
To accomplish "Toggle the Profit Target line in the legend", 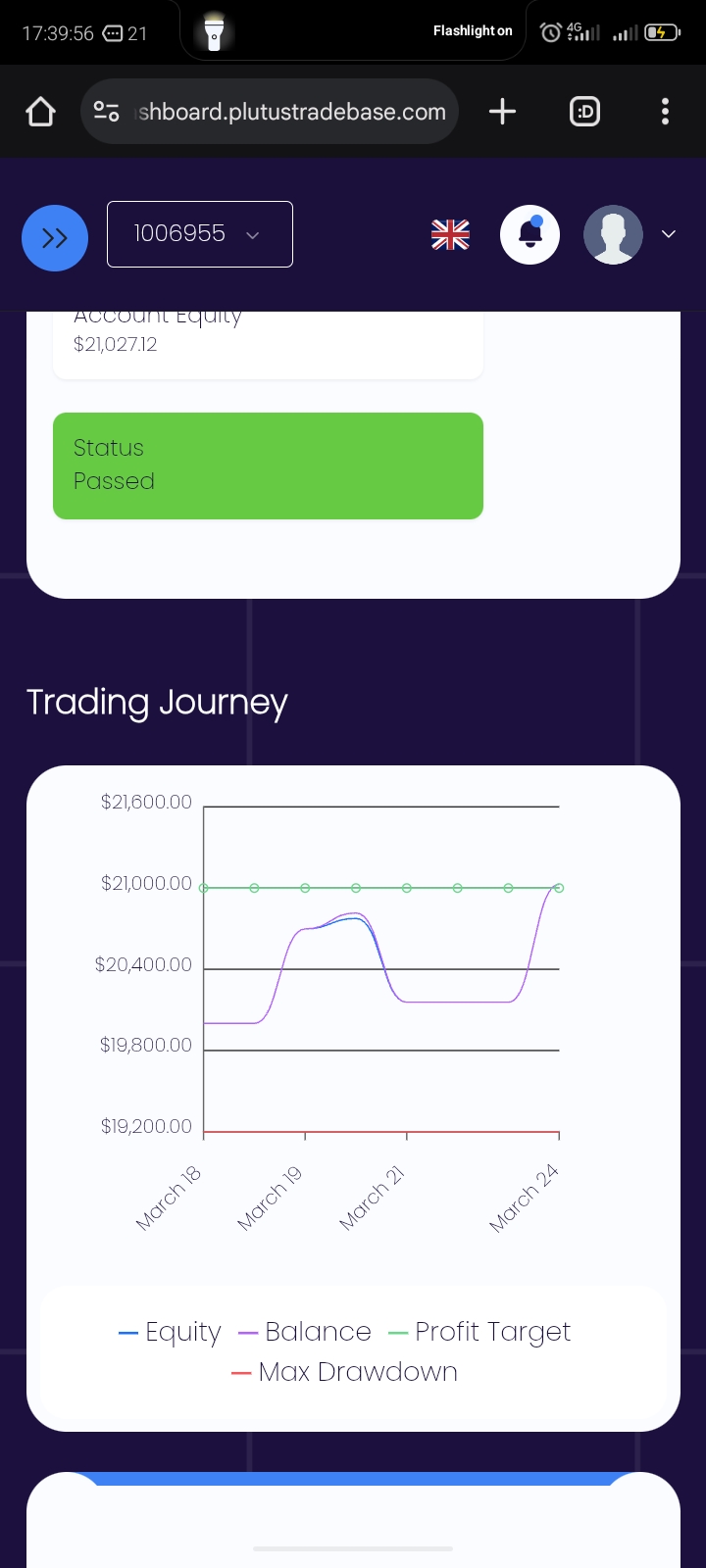I will (x=480, y=1332).
